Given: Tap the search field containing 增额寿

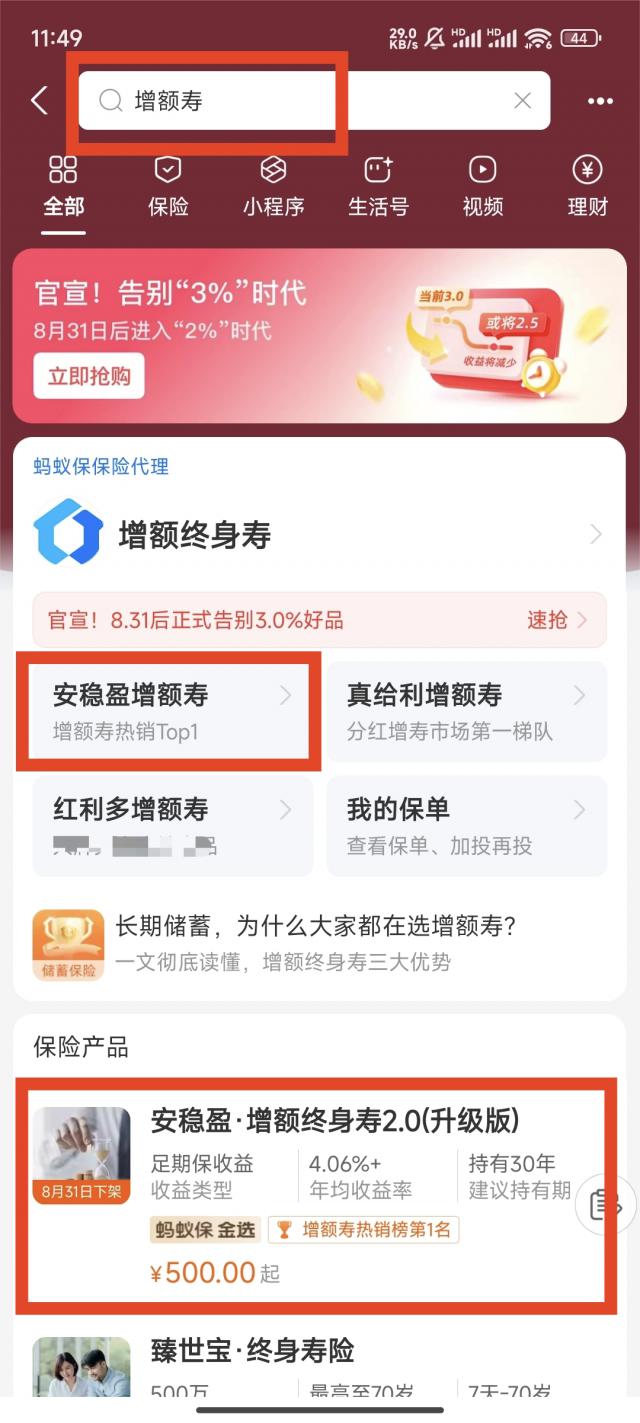Looking at the screenshot, I should (300, 100).
